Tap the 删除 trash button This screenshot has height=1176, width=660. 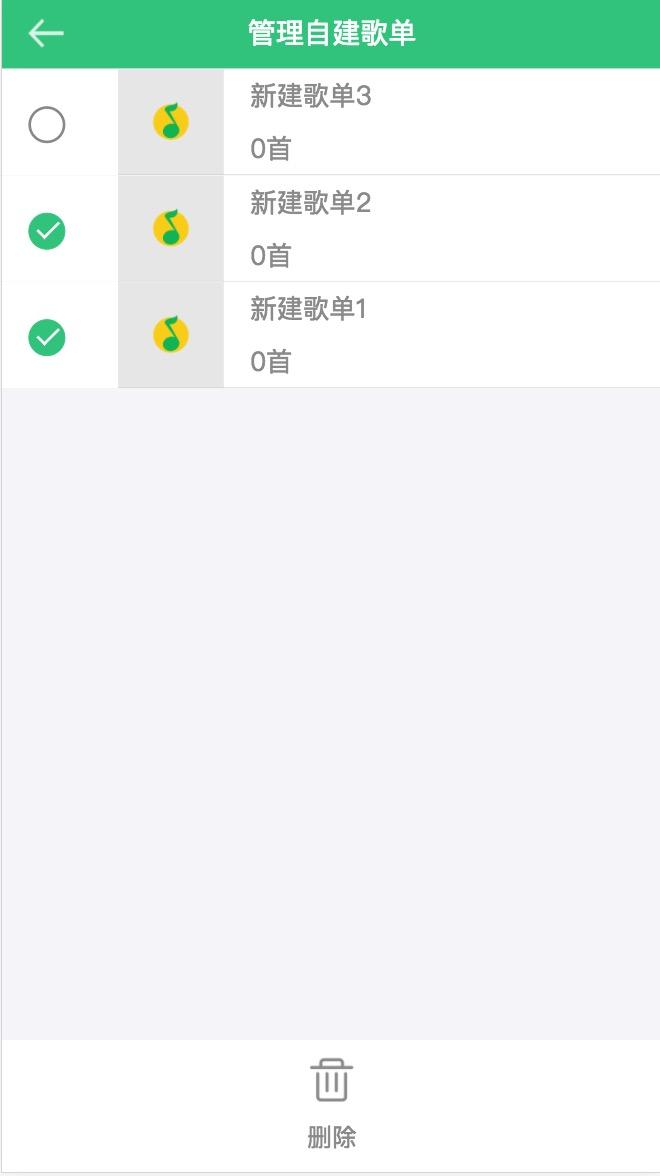click(x=331, y=1103)
